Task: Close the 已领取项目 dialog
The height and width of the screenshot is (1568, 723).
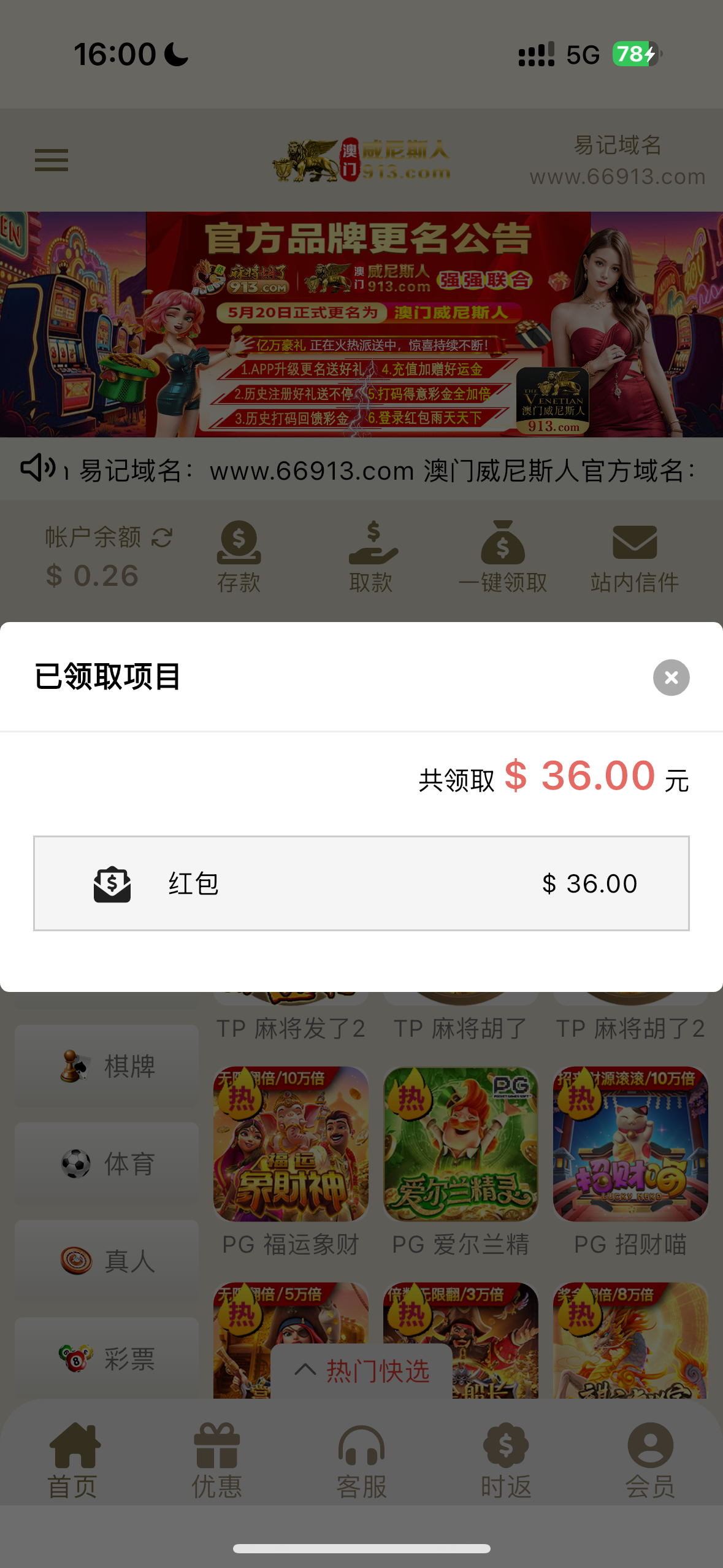Action: click(x=671, y=677)
